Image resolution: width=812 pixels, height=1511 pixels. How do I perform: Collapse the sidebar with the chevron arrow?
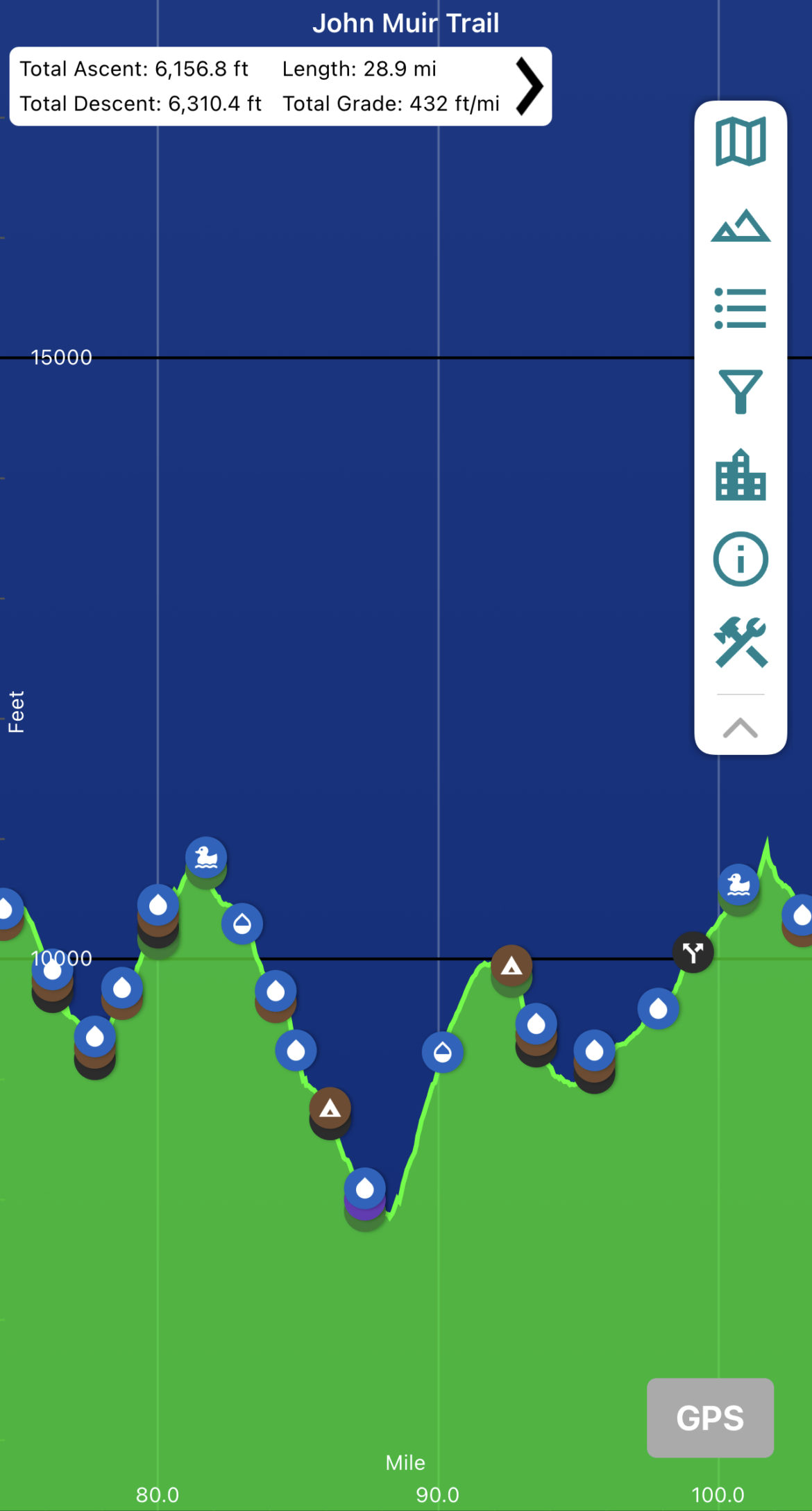pos(740,728)
